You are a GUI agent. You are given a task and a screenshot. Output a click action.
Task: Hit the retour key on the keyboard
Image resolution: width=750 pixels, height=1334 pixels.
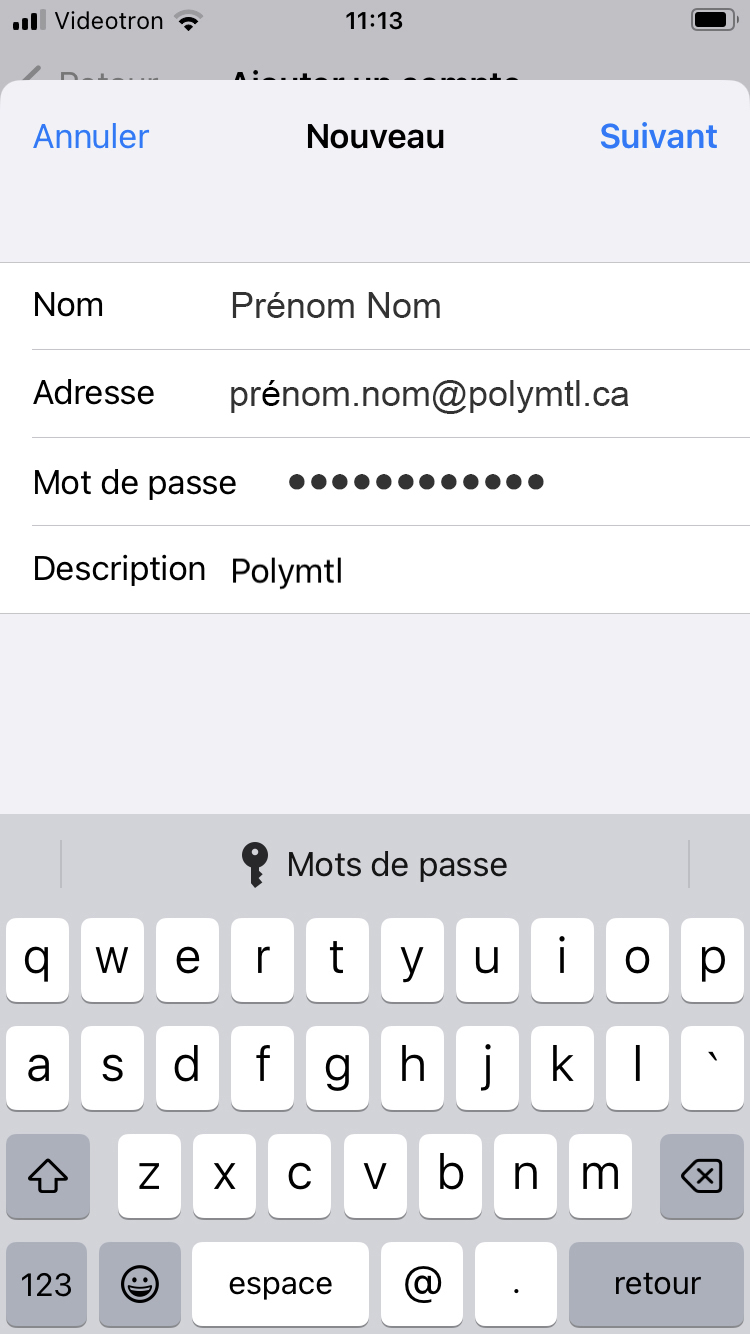tap(657, 1284)
